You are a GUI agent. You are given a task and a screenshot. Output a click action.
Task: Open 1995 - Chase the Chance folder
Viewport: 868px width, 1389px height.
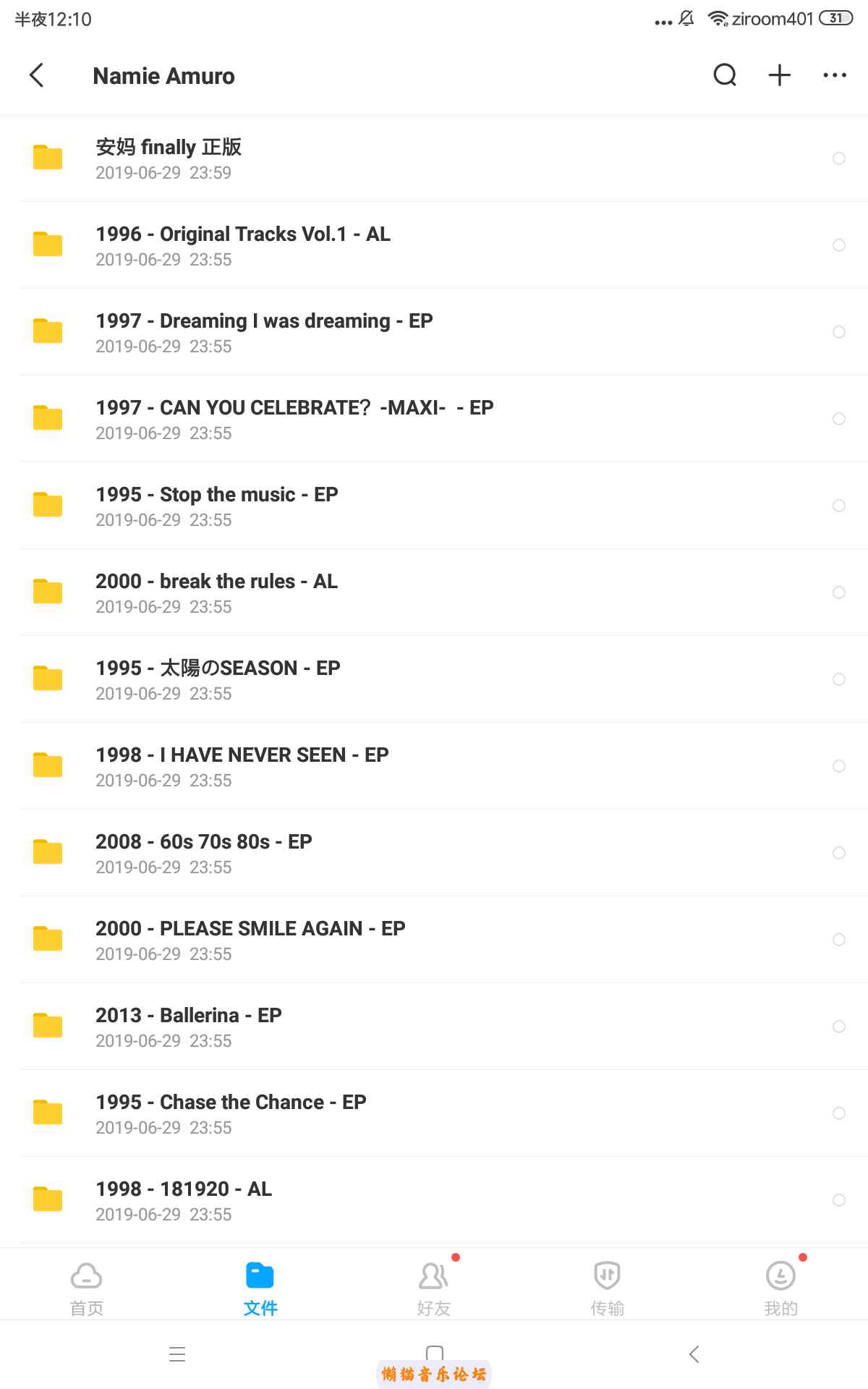click(x=231, y=1113)
